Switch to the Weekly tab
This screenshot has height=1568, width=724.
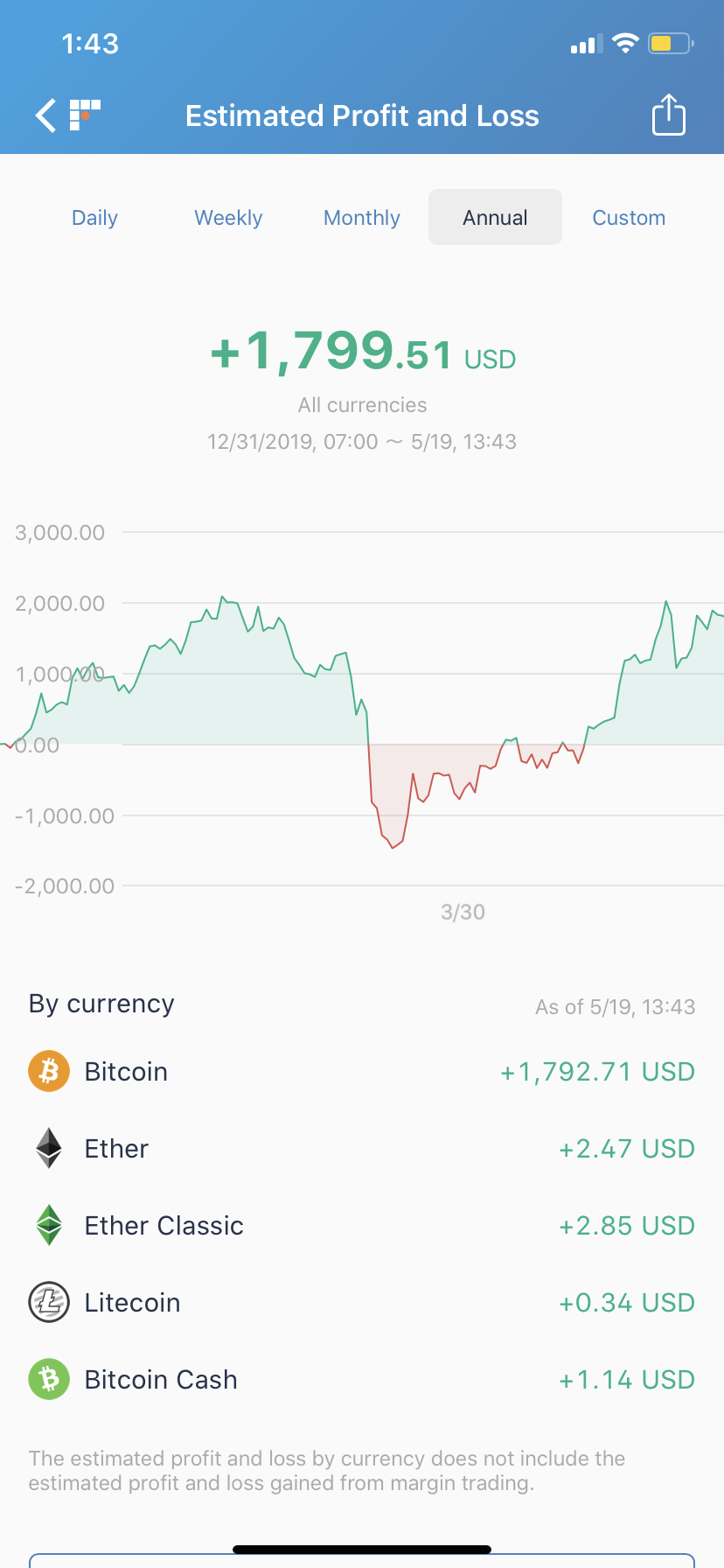(228, 218)
